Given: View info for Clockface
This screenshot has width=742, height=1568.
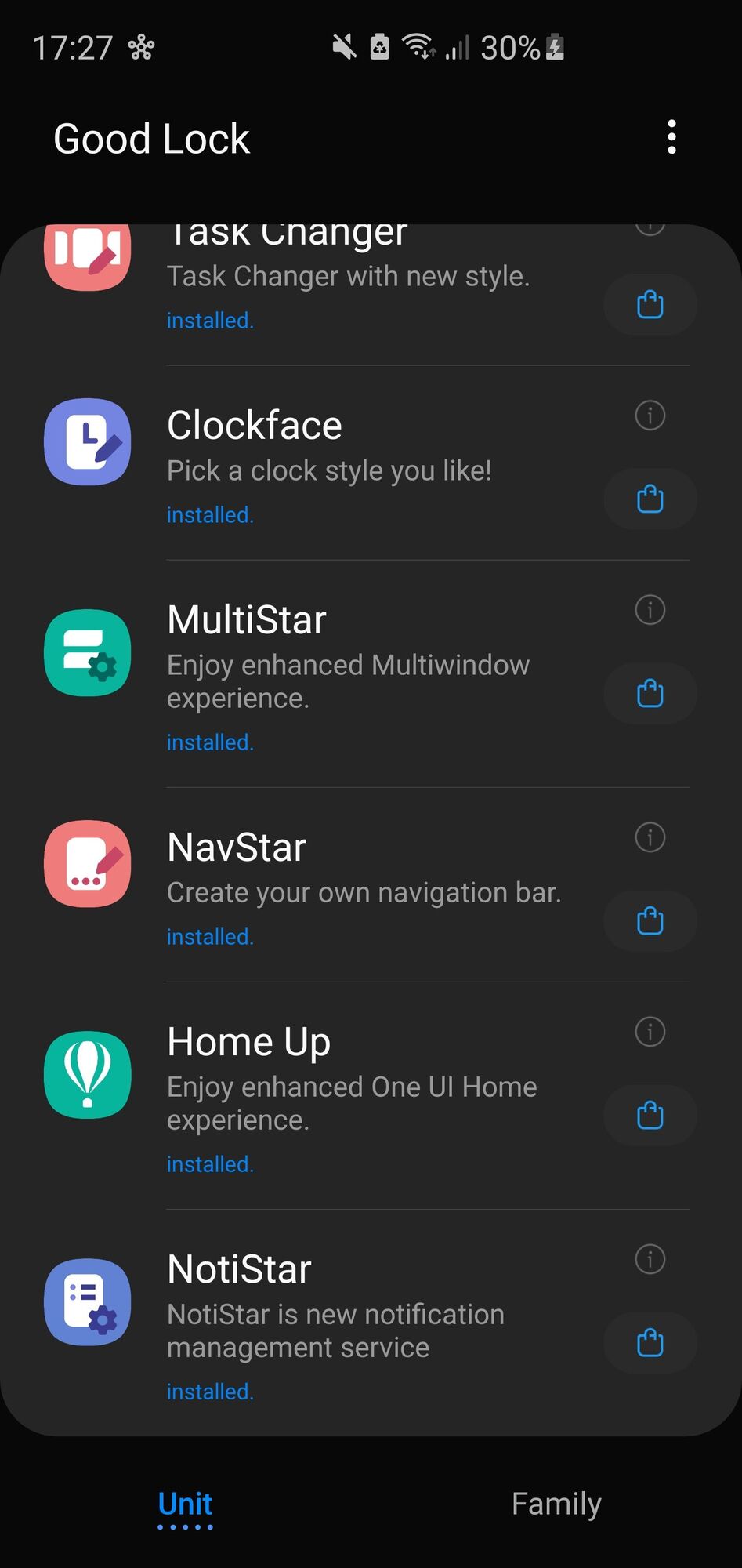Looking at the screenshot, I should point(650,415).
